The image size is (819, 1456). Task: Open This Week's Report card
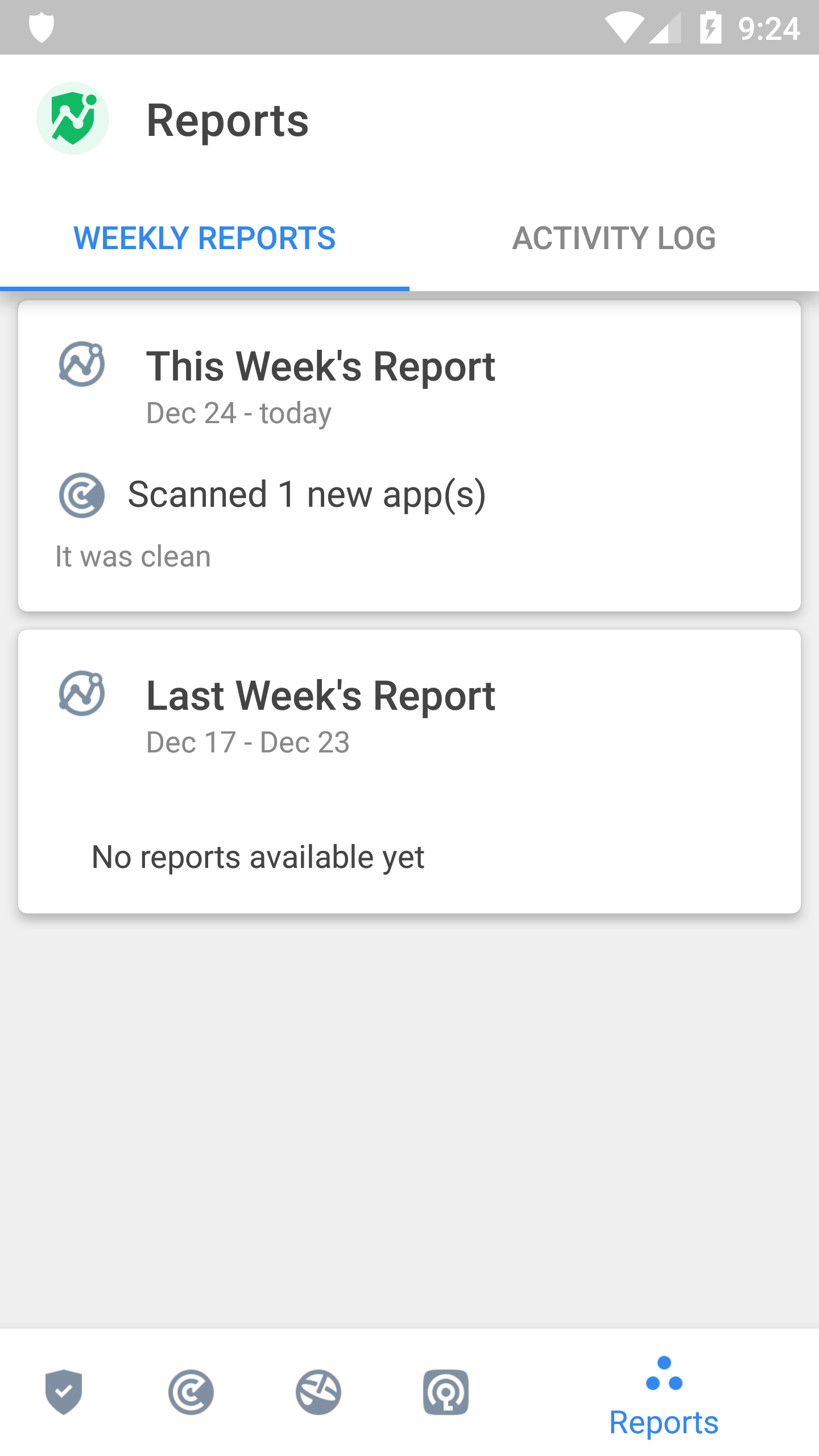tap(409, 456)
